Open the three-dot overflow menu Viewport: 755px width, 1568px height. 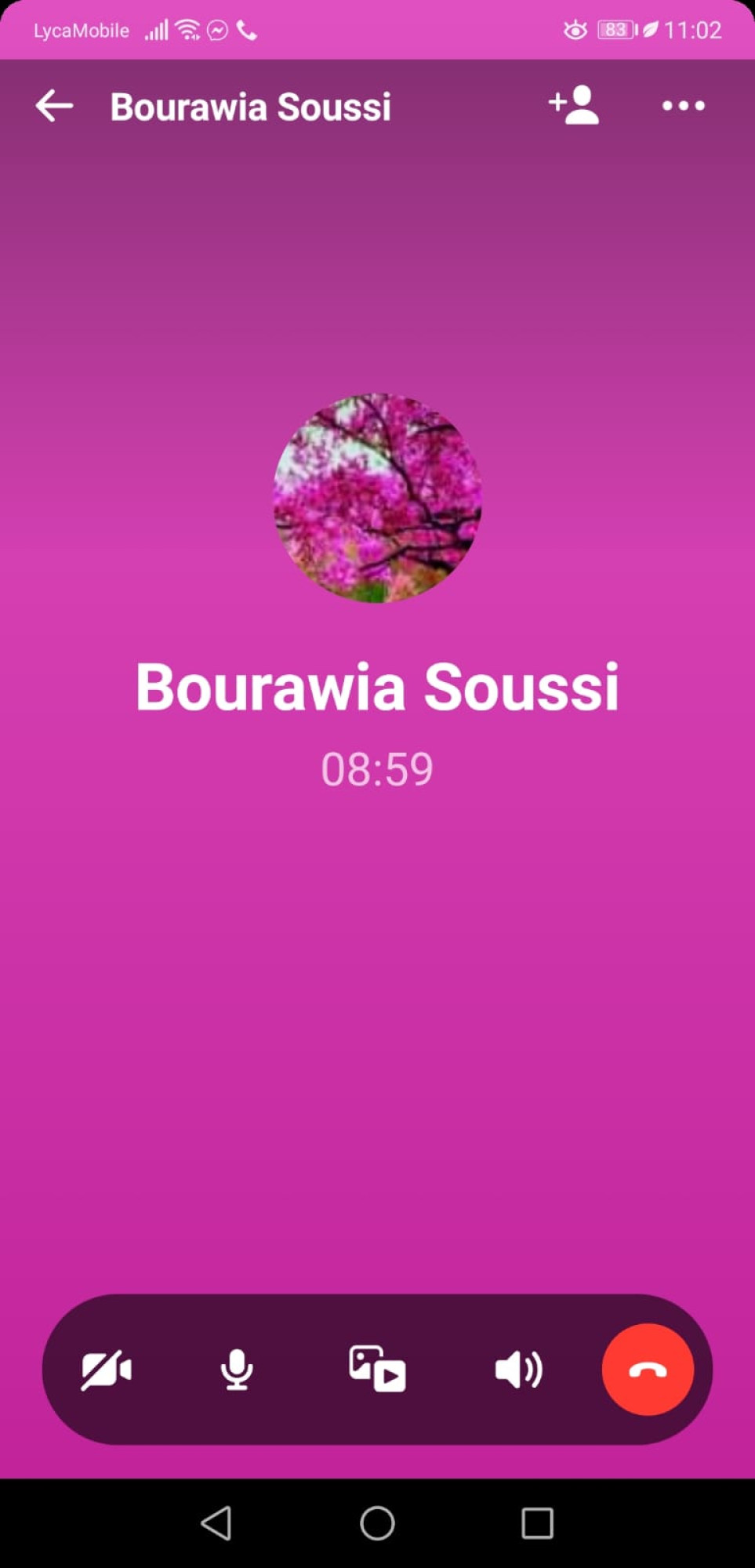pyautogui.click(x=683, y=106)
